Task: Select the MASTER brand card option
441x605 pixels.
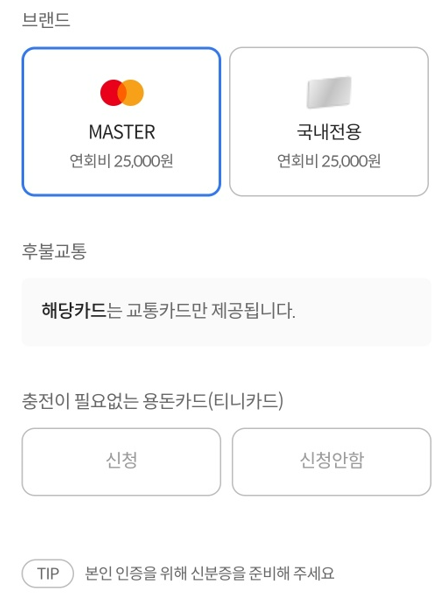Action: click(121, 122)
